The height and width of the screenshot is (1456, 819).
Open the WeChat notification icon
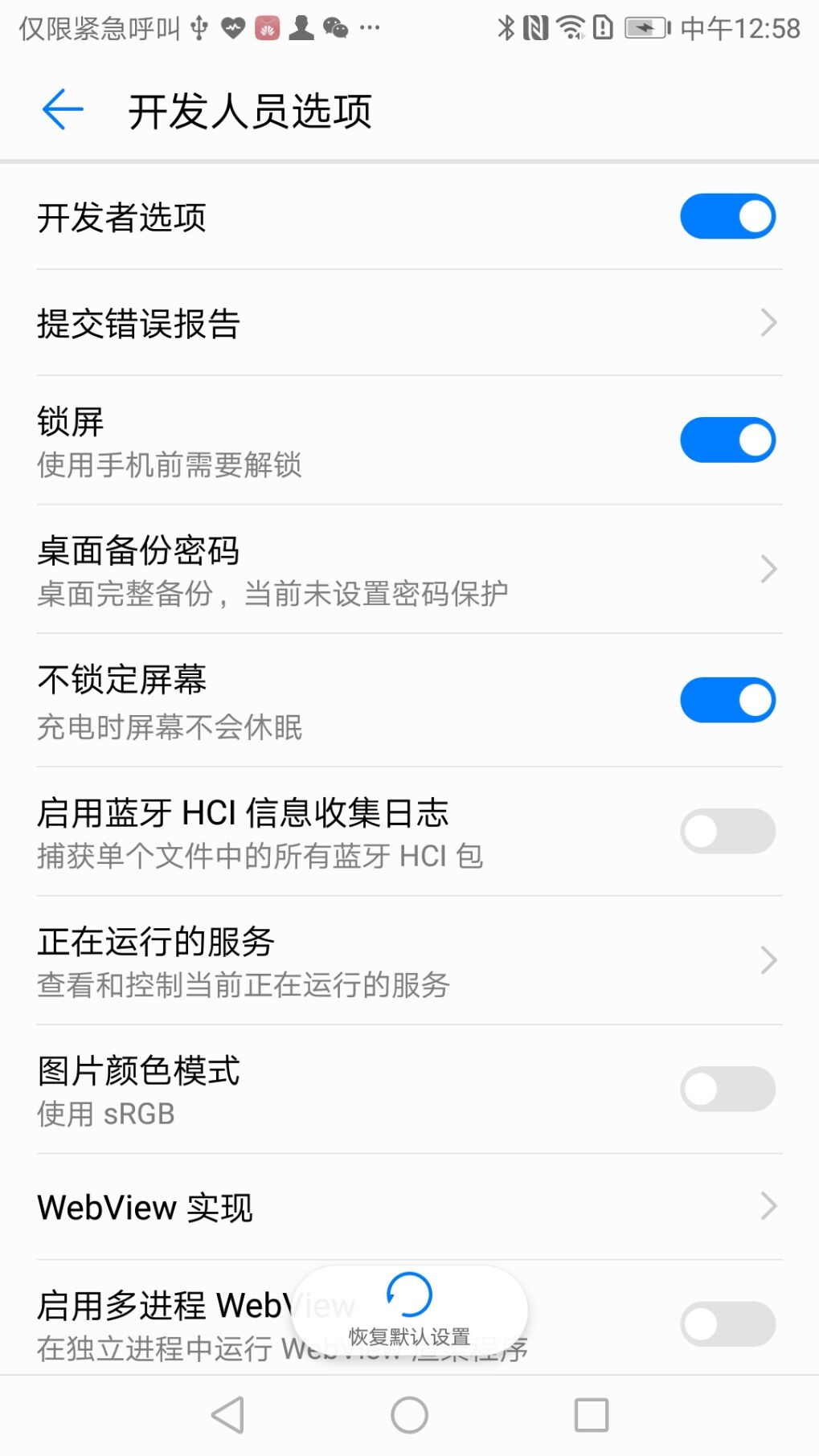(337, 27)
